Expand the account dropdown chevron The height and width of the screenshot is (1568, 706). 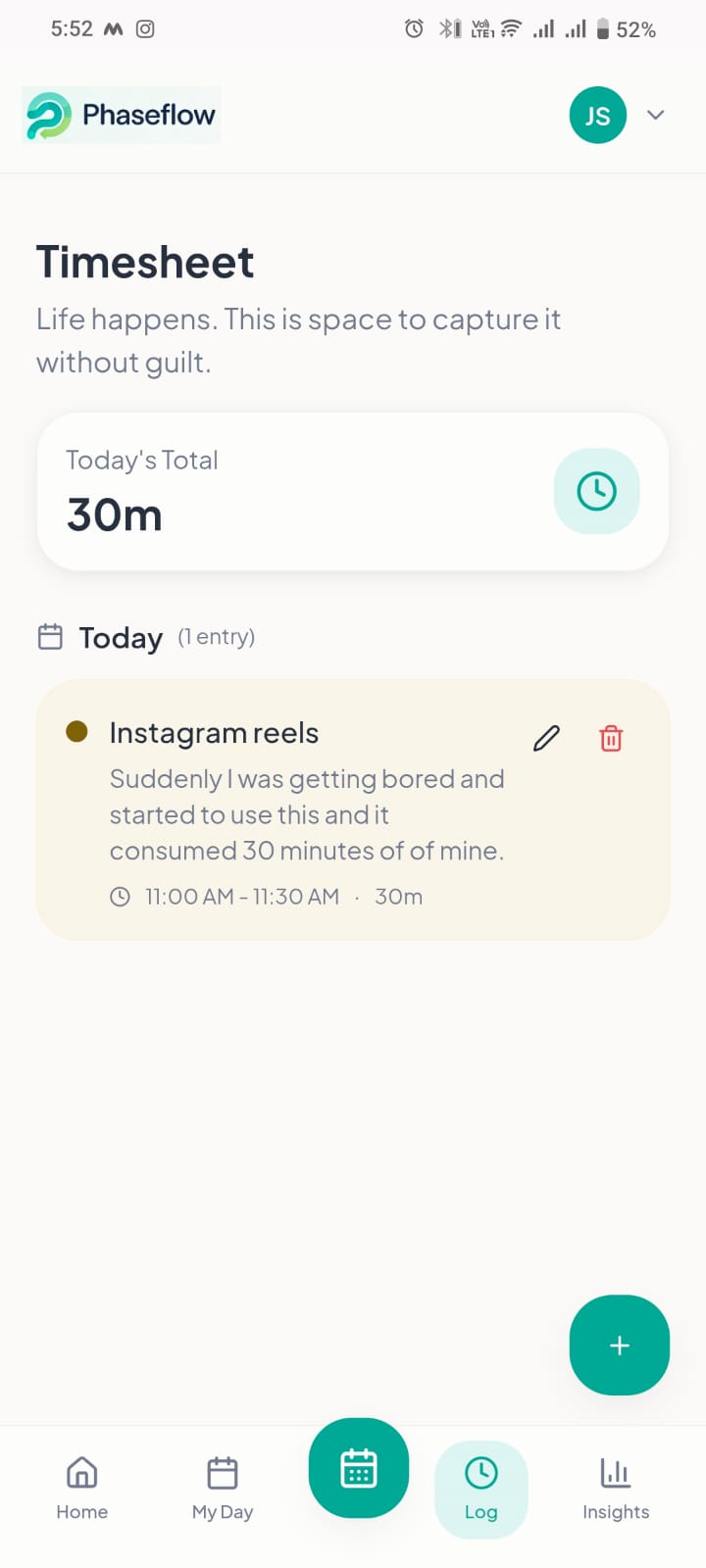pyautogui.click(x=656, y=116)
